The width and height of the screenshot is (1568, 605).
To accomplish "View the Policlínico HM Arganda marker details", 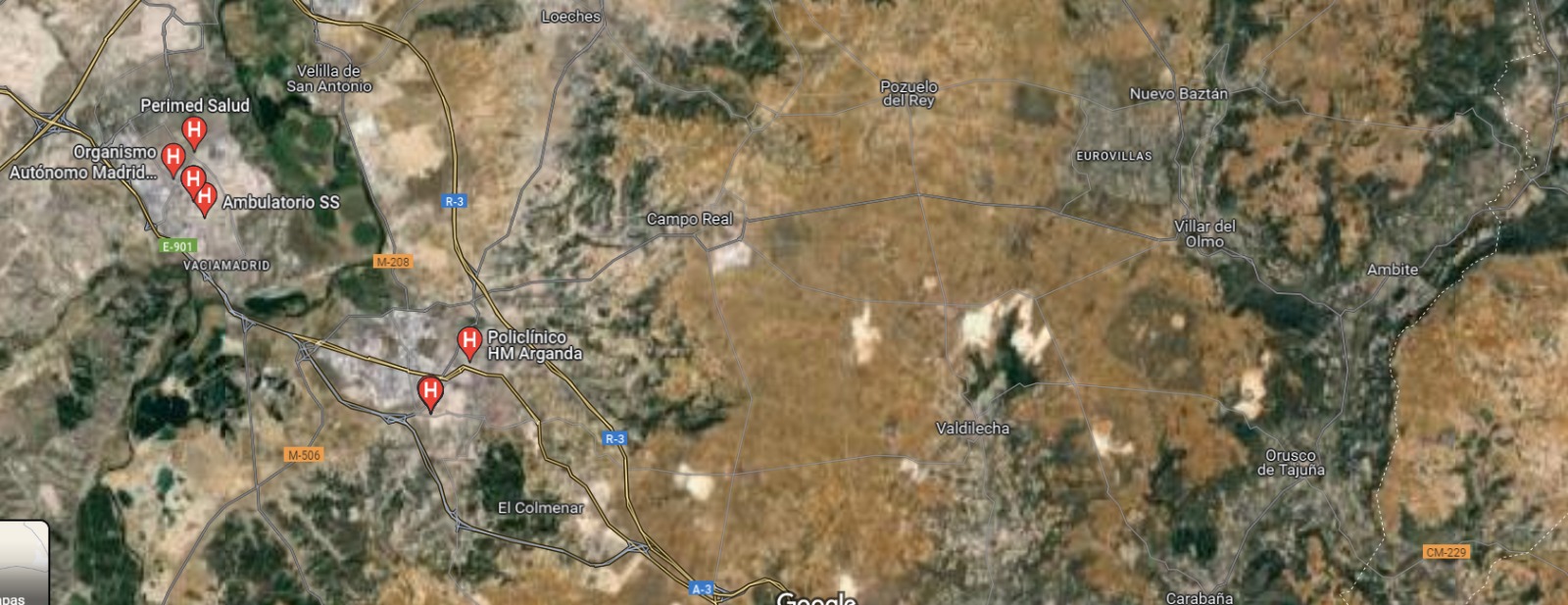I will tap(469, 341).
